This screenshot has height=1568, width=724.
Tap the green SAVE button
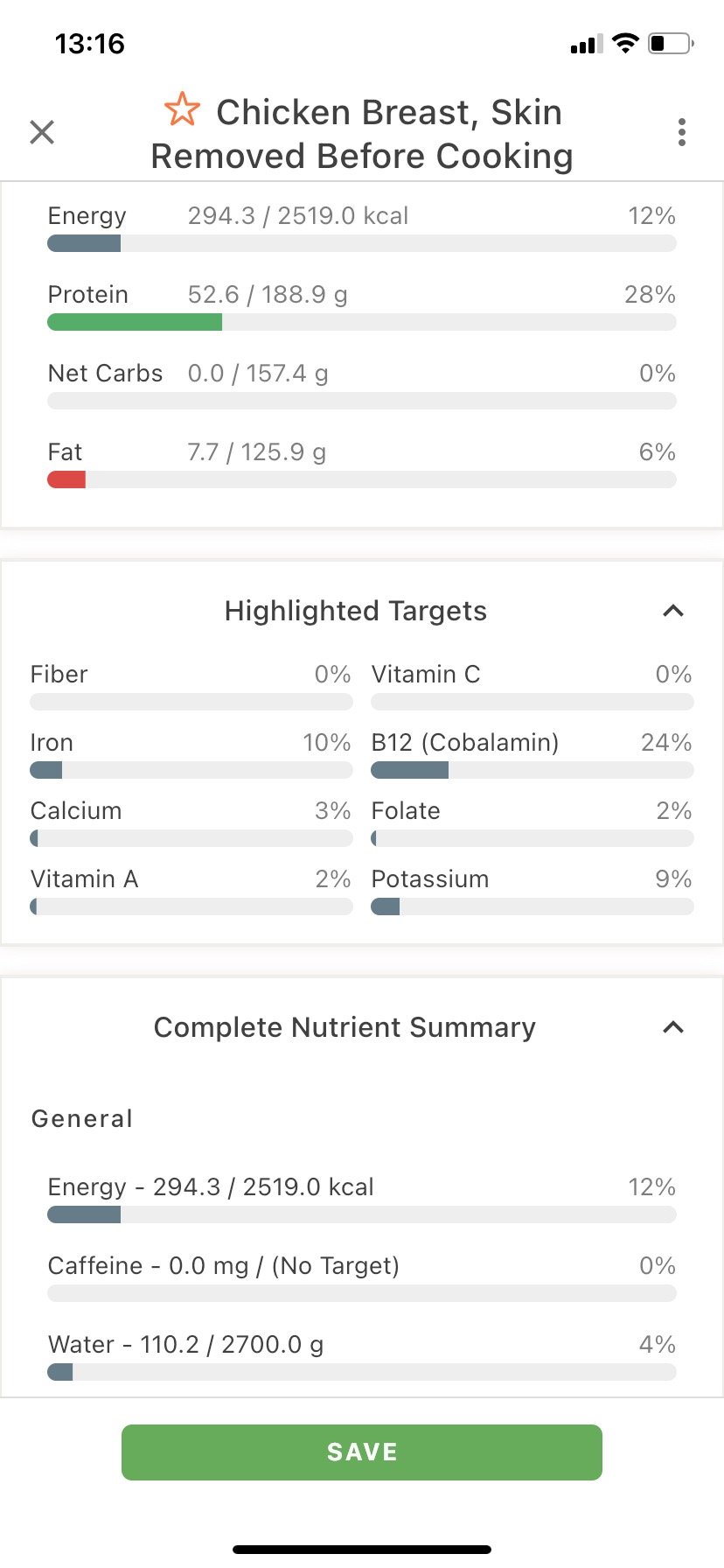(362, 1452)
